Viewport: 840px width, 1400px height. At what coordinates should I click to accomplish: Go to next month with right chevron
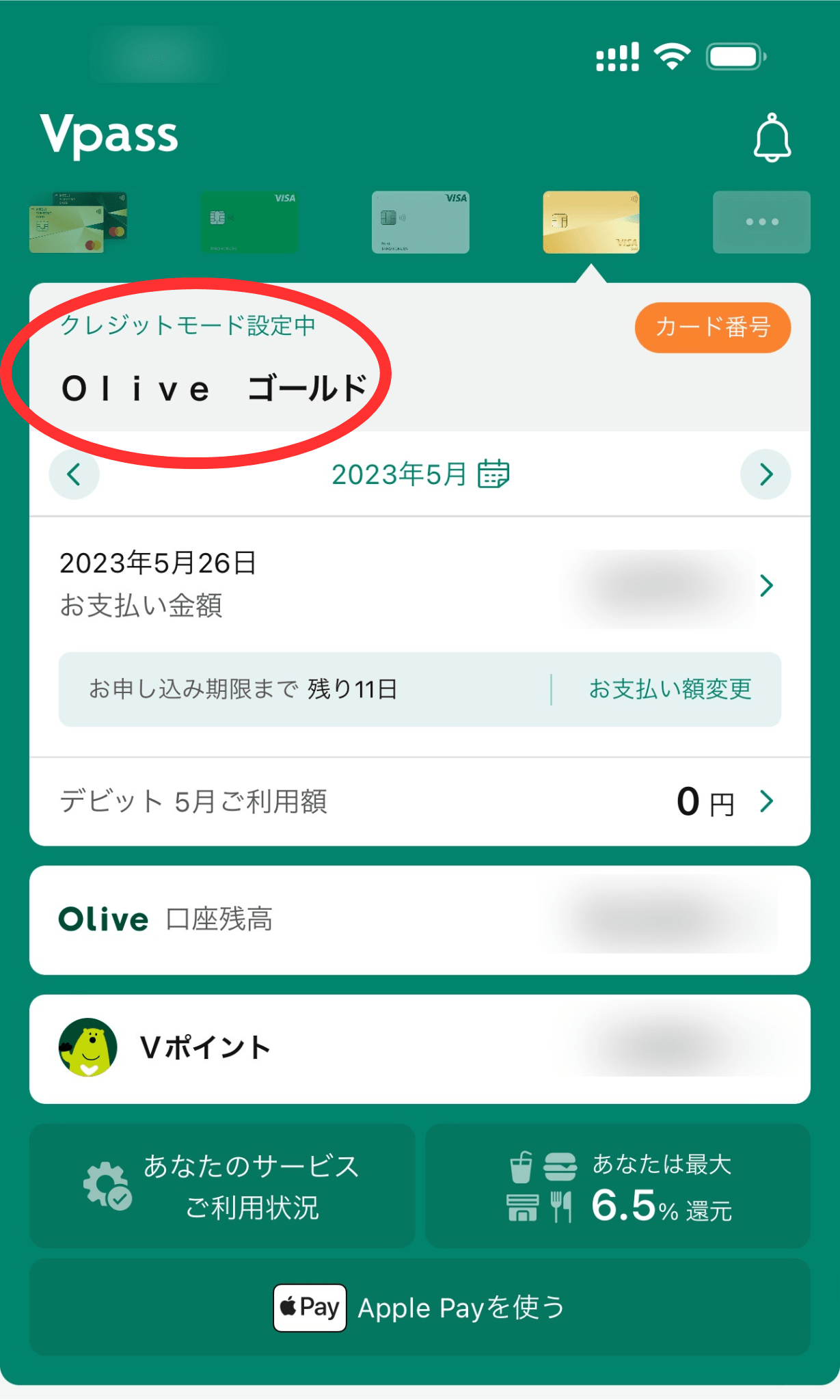pyautogui.click(x=766, y=474)
